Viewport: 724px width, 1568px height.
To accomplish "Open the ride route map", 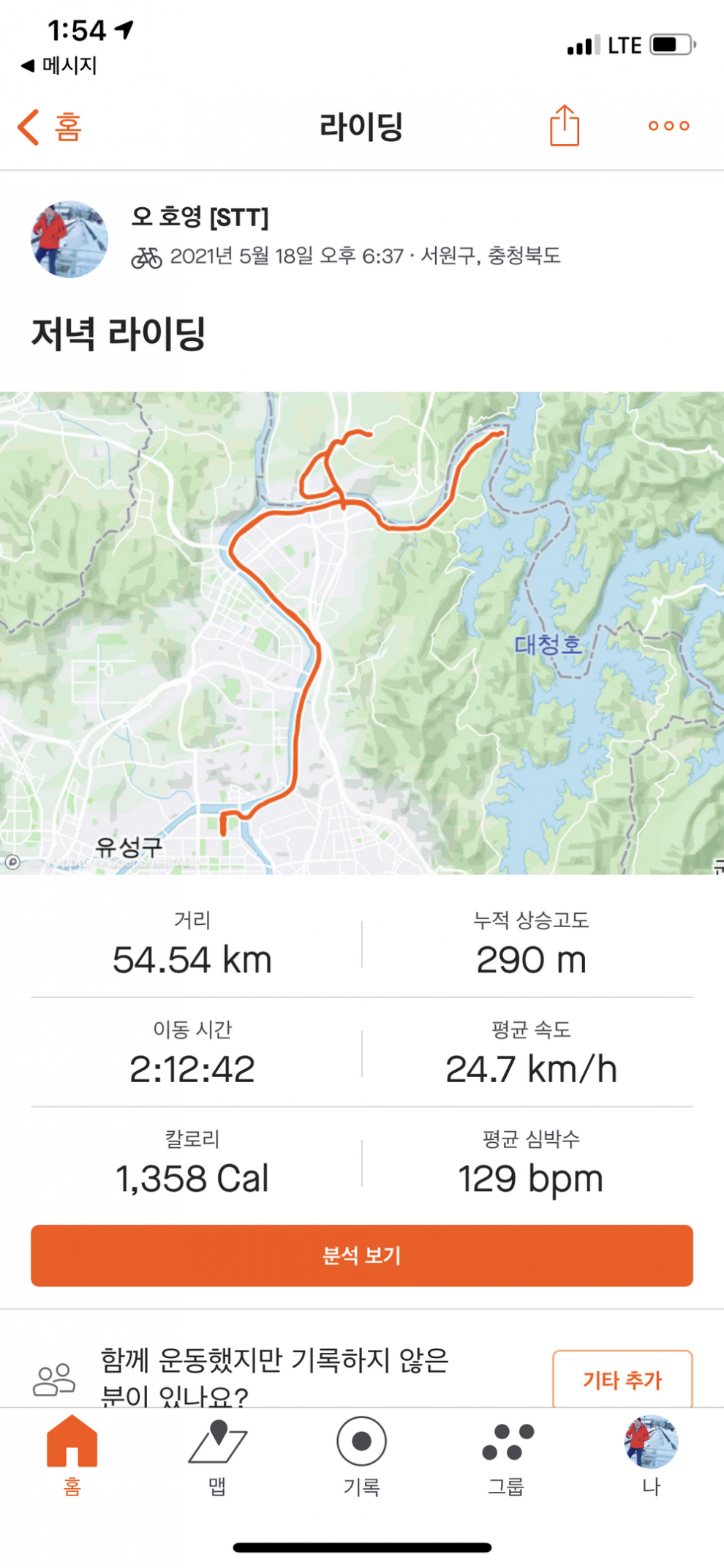I will [362, 633].
